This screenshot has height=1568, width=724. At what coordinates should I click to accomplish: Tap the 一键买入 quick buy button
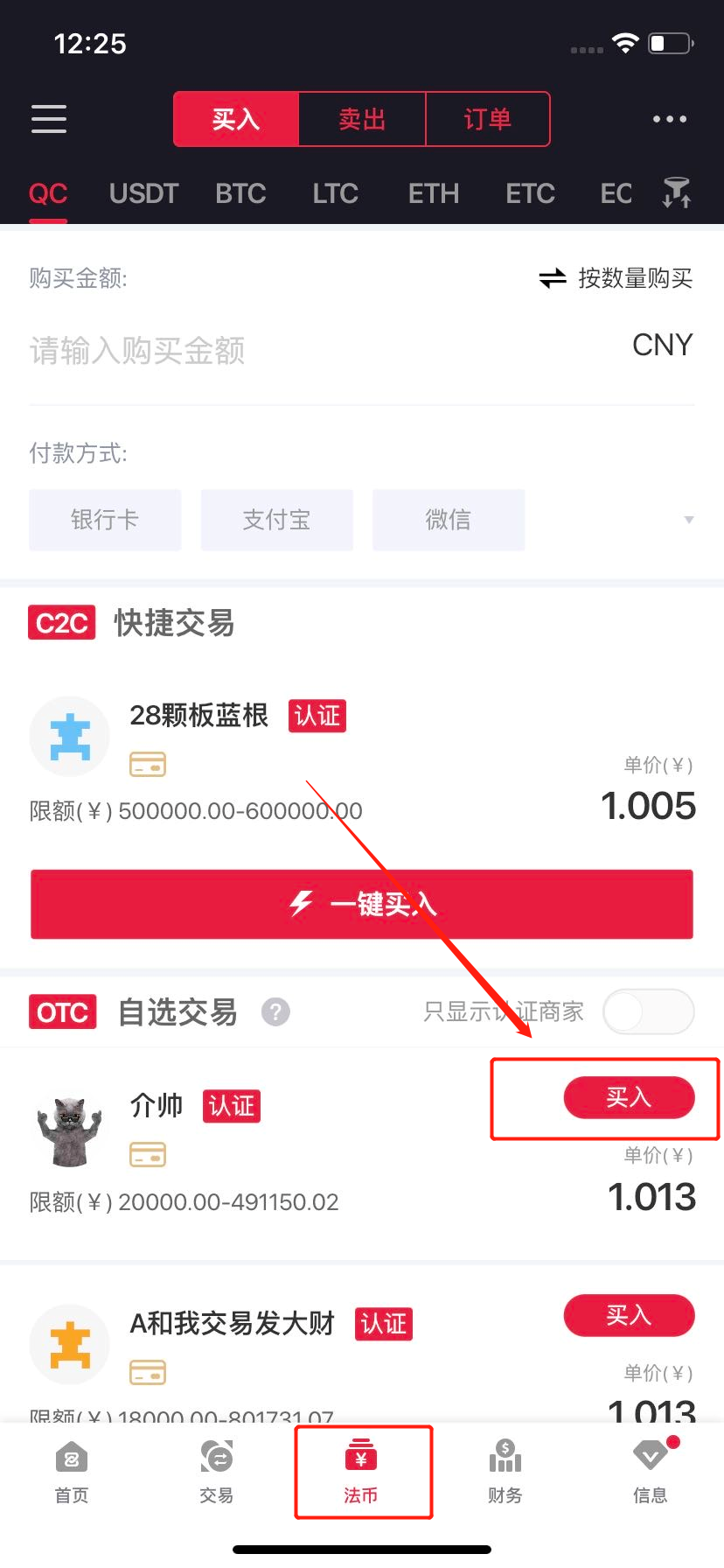(362, 904)
